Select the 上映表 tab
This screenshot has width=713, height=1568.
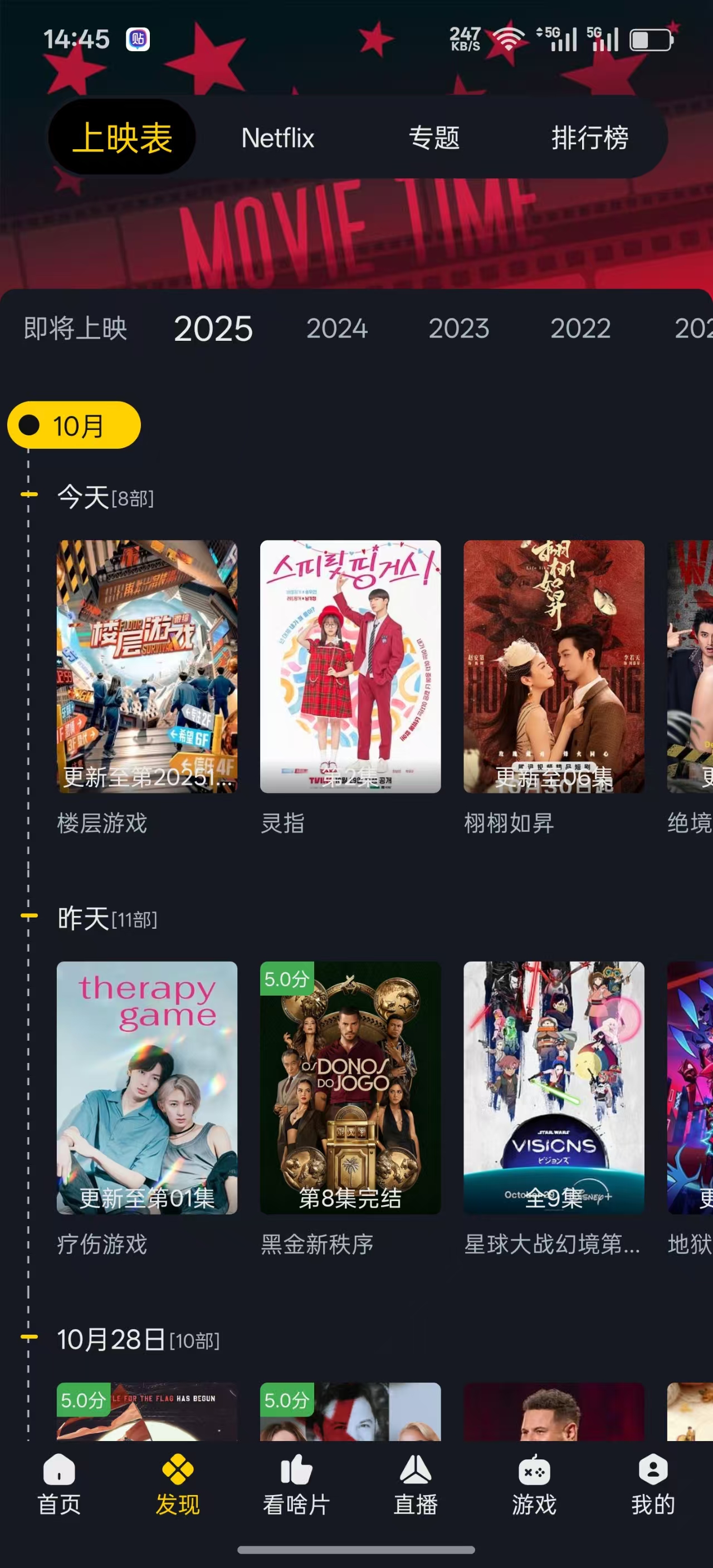tap(122, 138)
